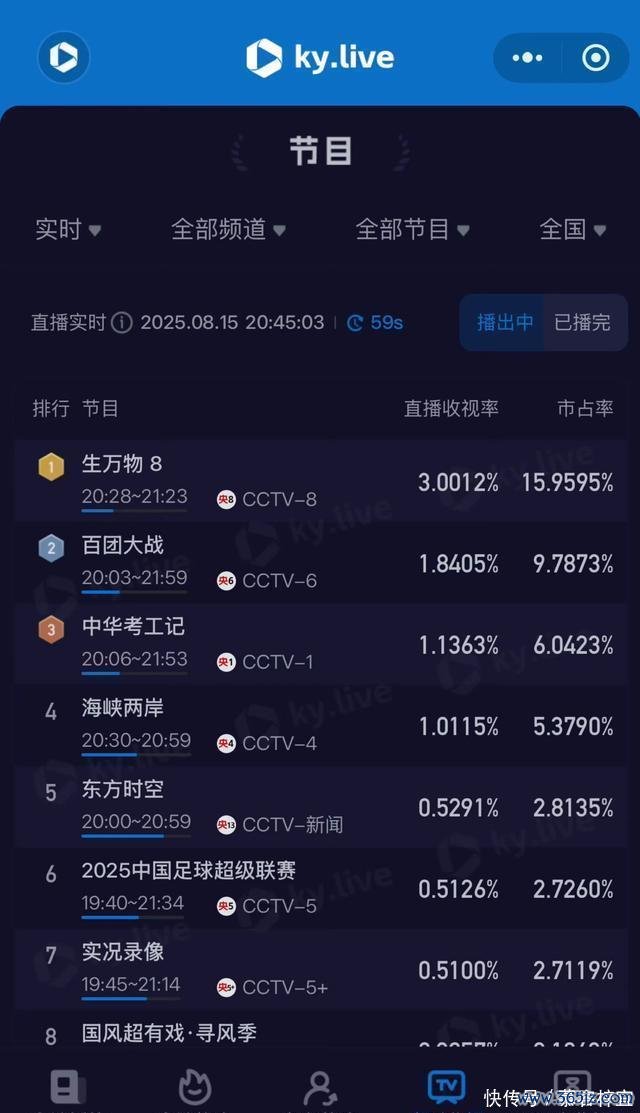
Task: Tap the TV tab in bottom bar
Action: tap(446, 1086)
